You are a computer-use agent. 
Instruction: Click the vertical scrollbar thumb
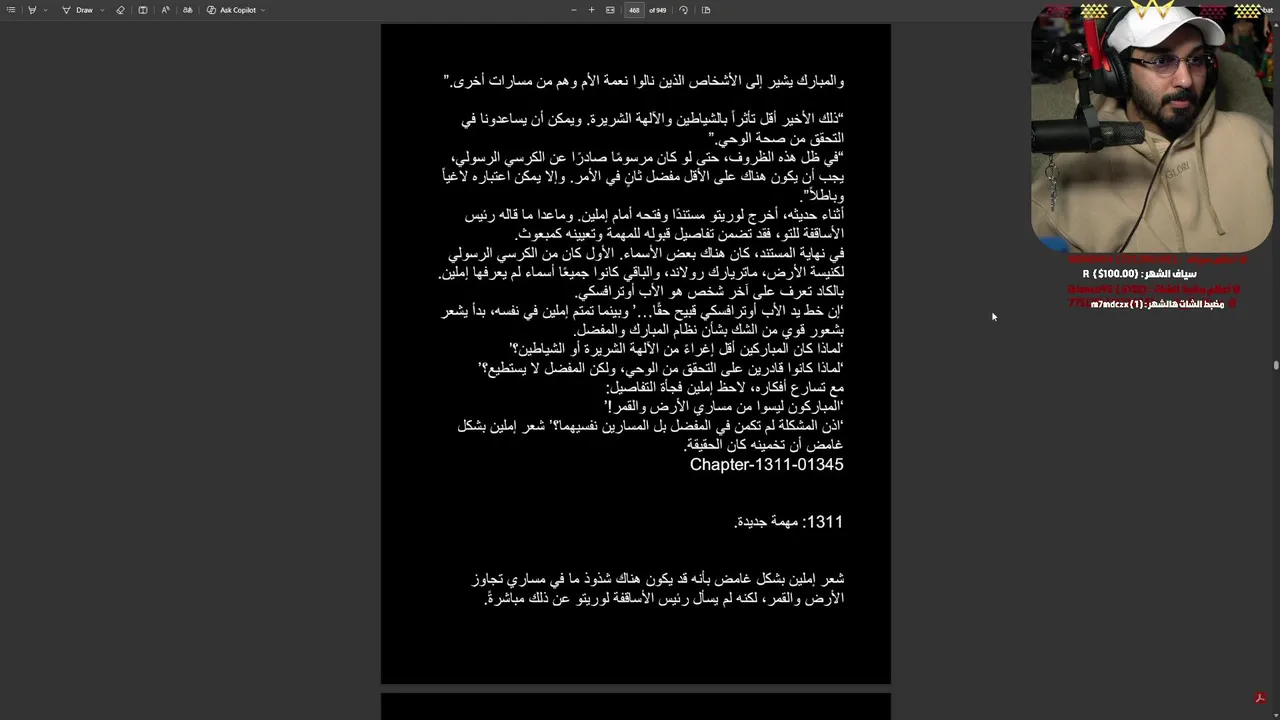pos(1276,365)
